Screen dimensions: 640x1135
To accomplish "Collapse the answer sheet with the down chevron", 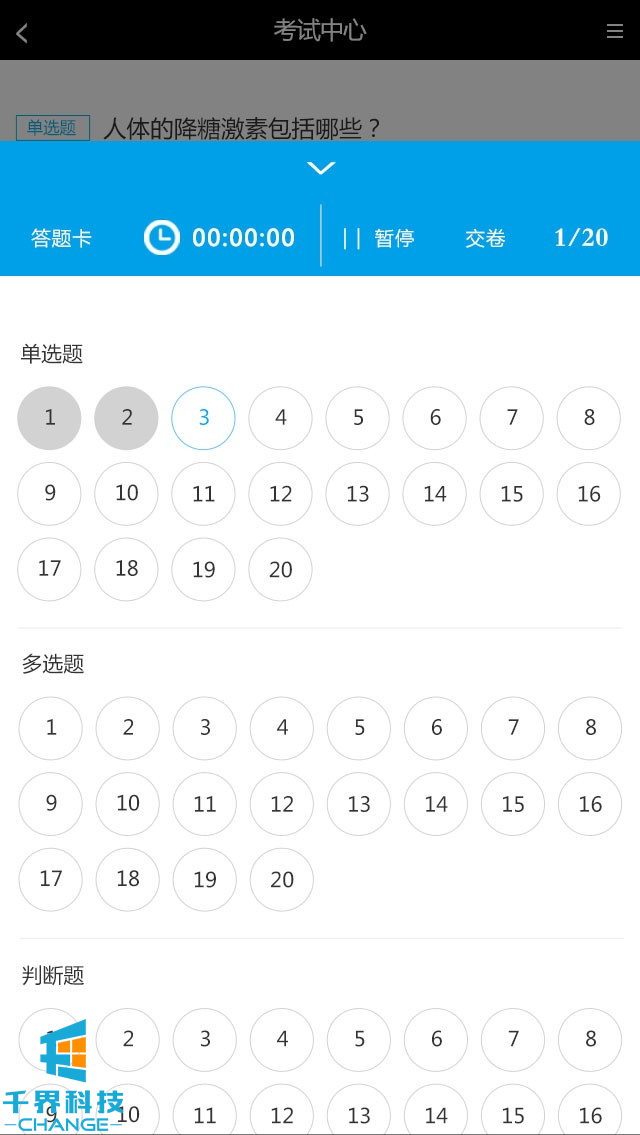I will click(x=321, y=168).
